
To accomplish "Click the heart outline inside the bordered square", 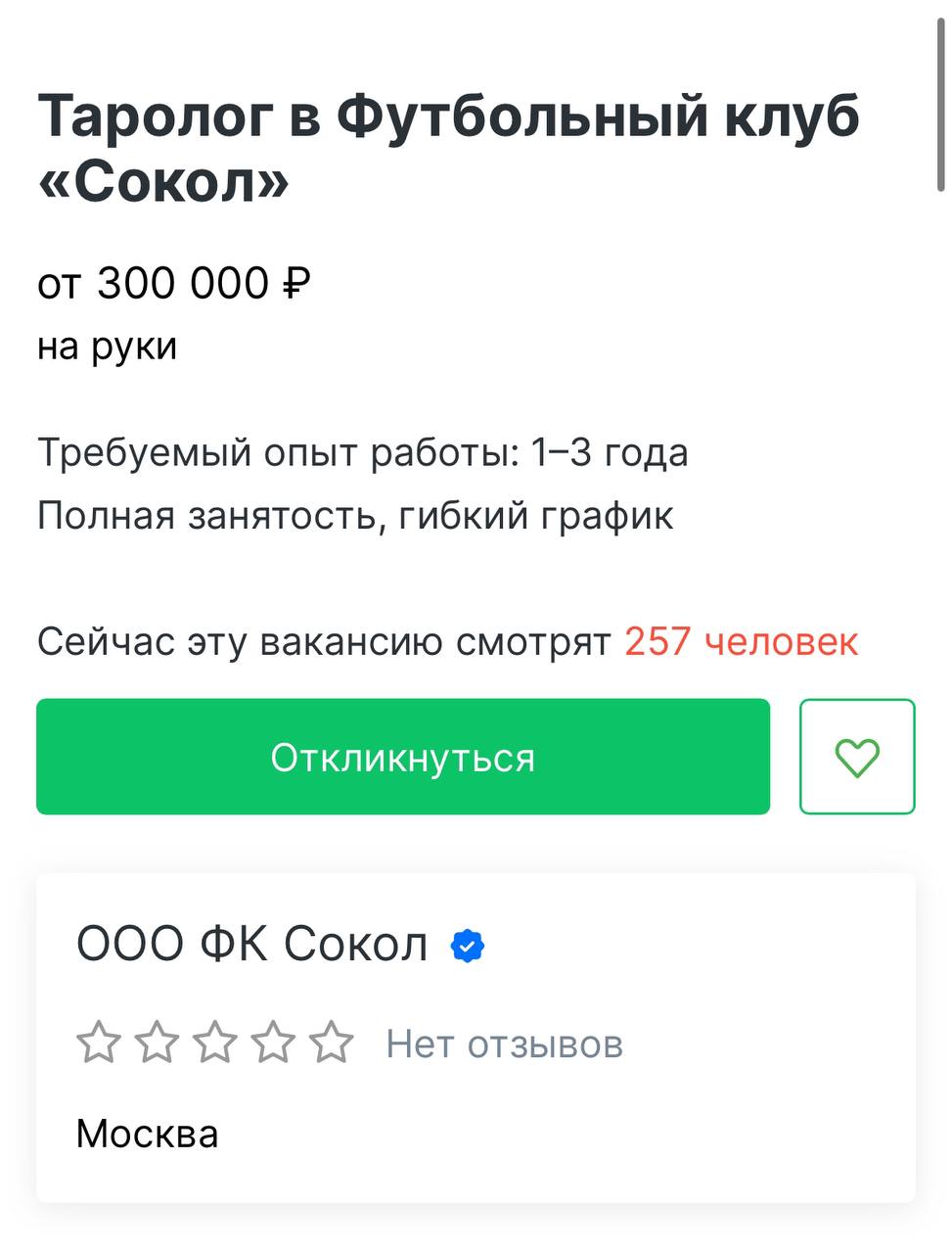I will [x=857, y=757].
